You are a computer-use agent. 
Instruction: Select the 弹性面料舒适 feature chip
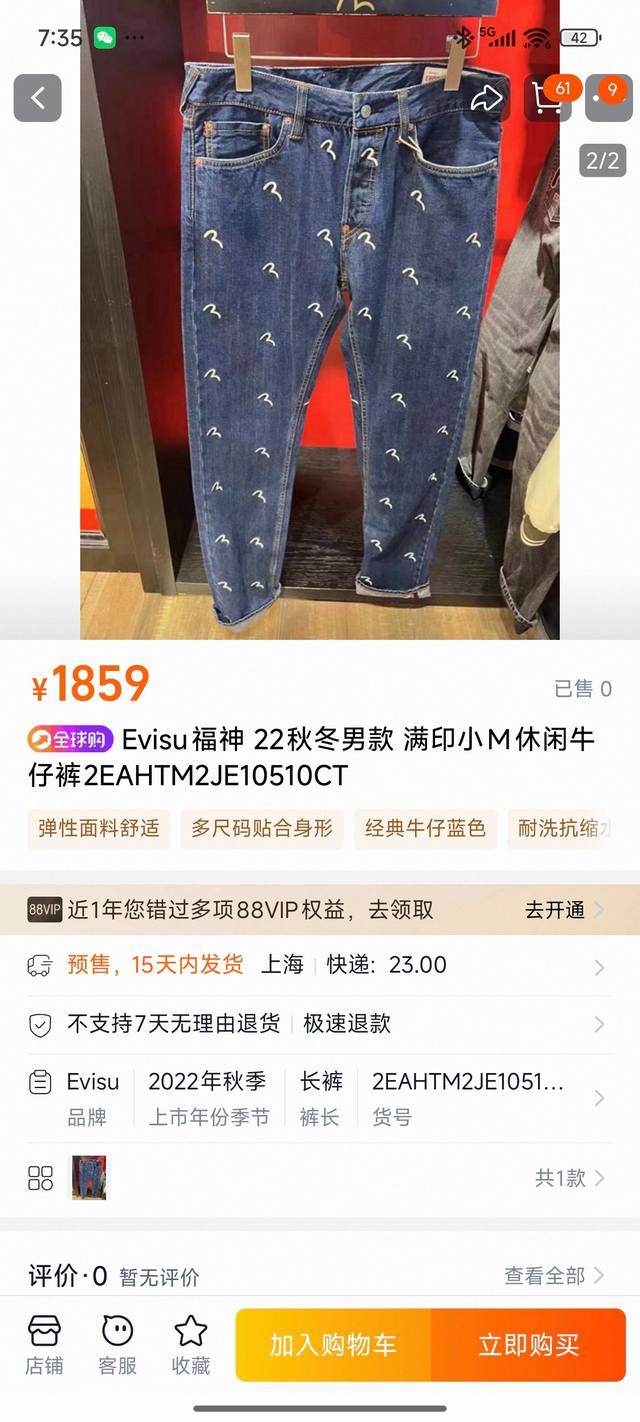(x=99, y=829)
